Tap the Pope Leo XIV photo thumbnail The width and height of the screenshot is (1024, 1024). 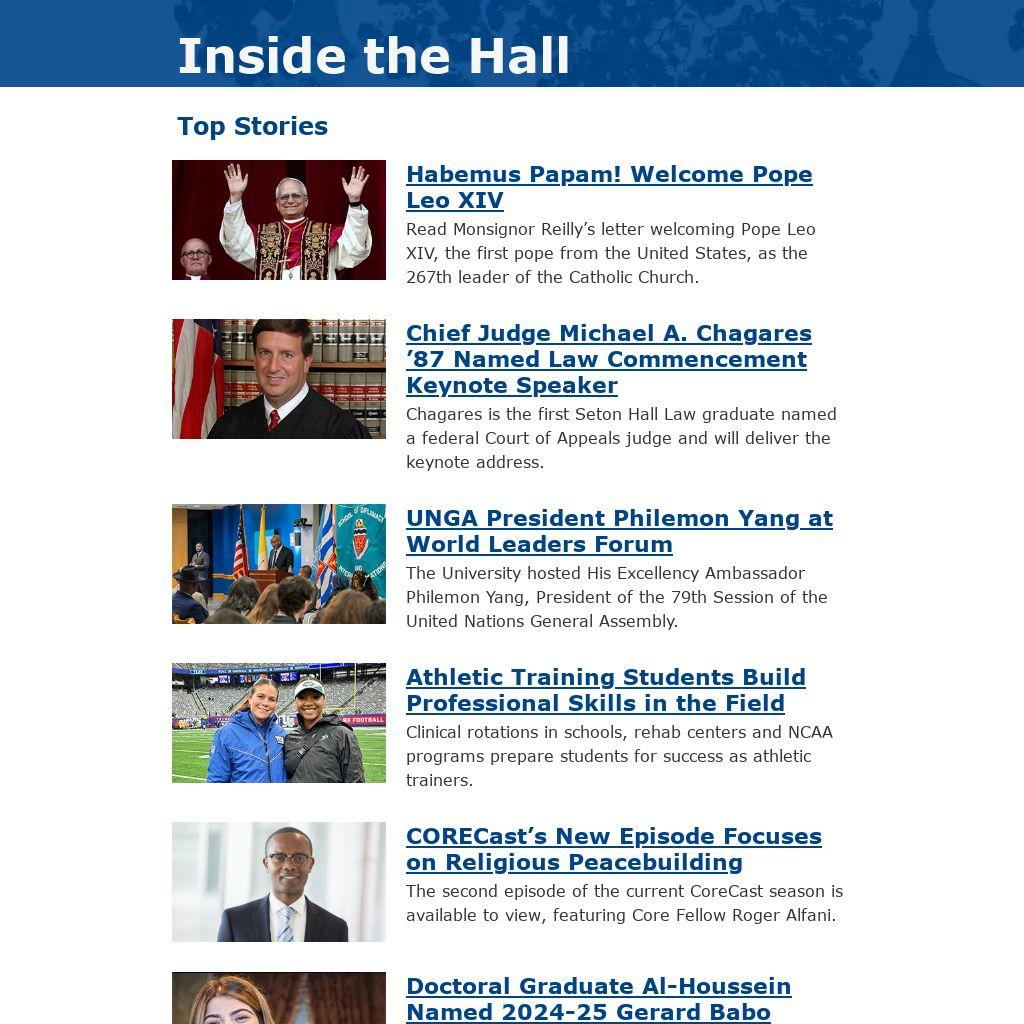278,220
